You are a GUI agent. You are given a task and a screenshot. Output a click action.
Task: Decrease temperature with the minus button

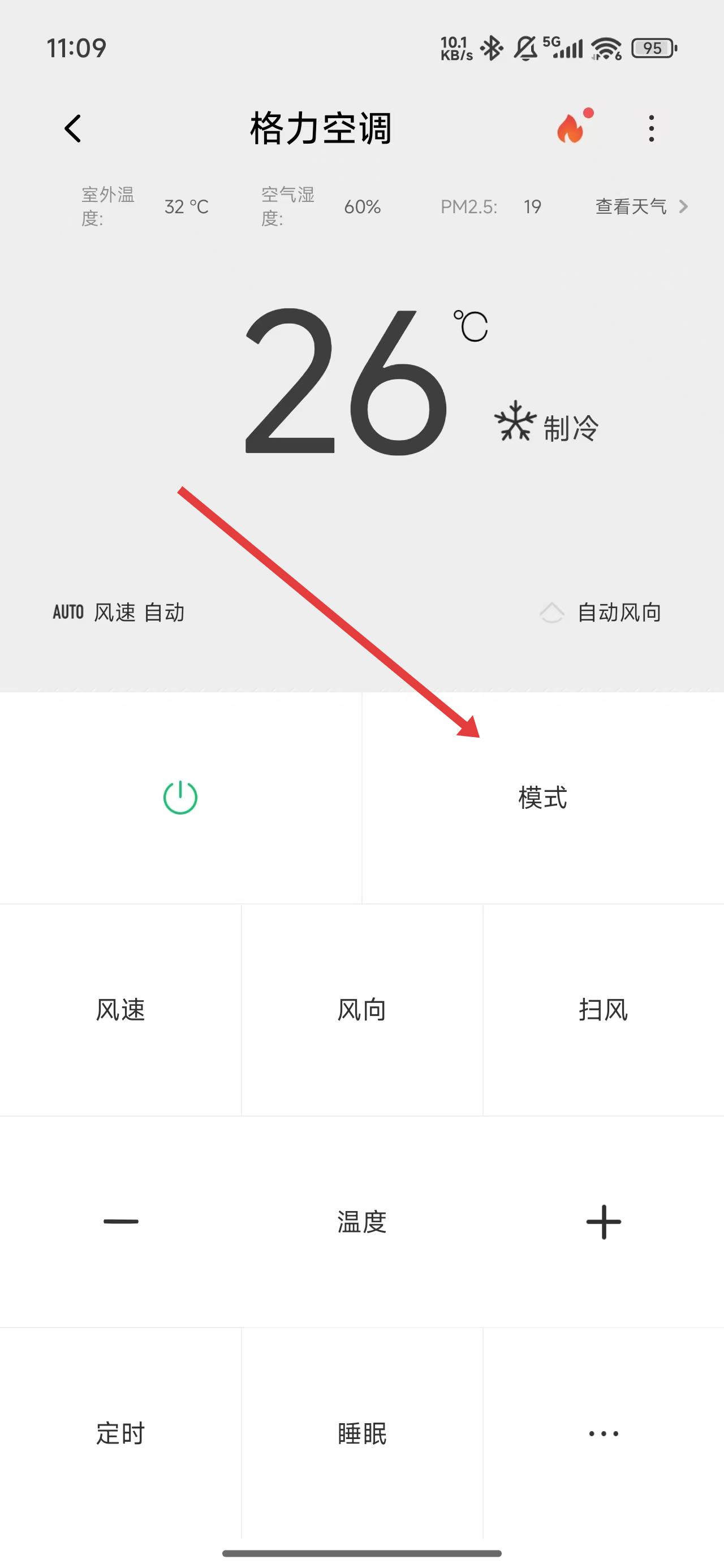120,1221
